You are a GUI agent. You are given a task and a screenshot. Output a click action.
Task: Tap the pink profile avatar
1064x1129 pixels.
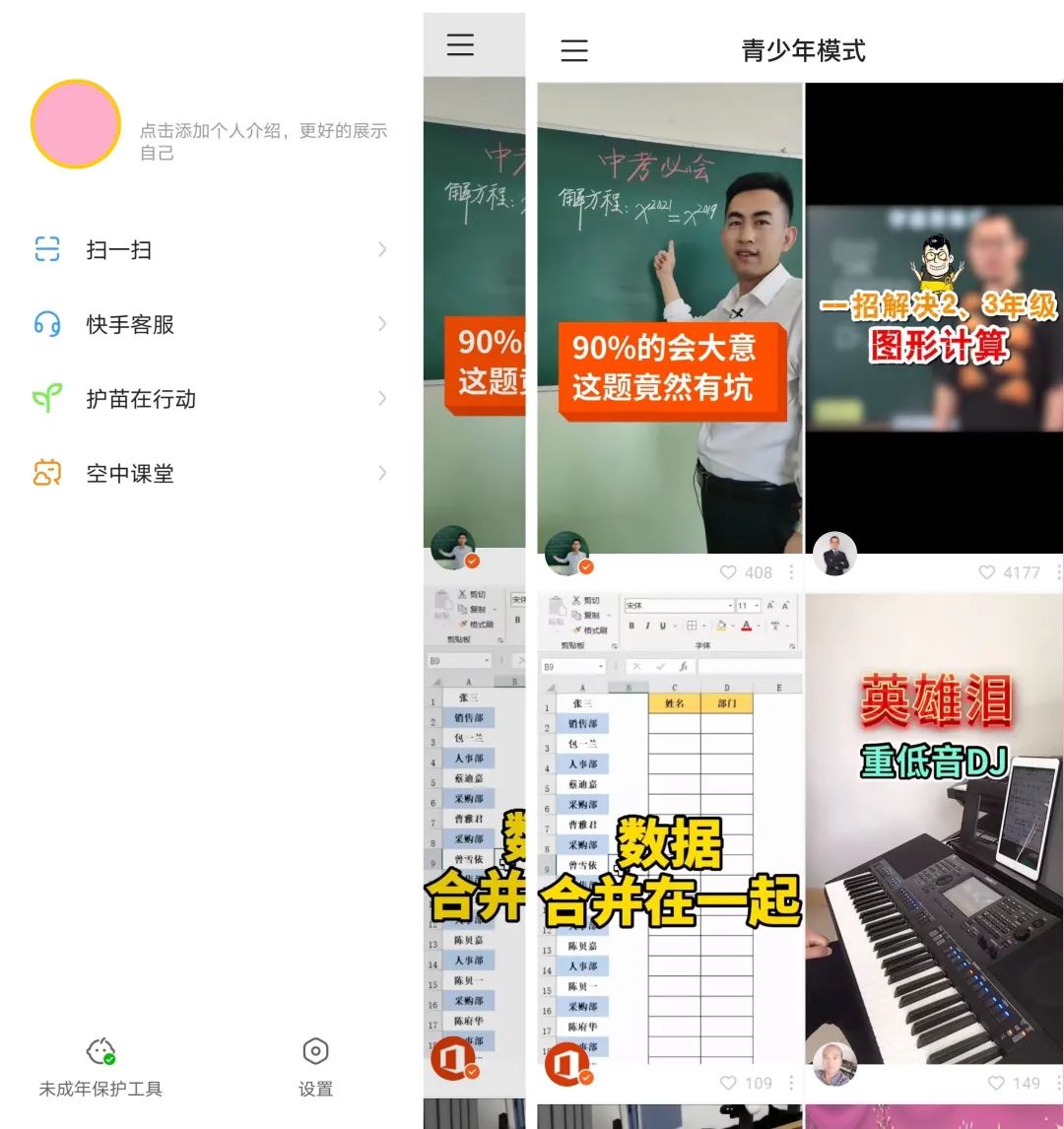point(76,124)
